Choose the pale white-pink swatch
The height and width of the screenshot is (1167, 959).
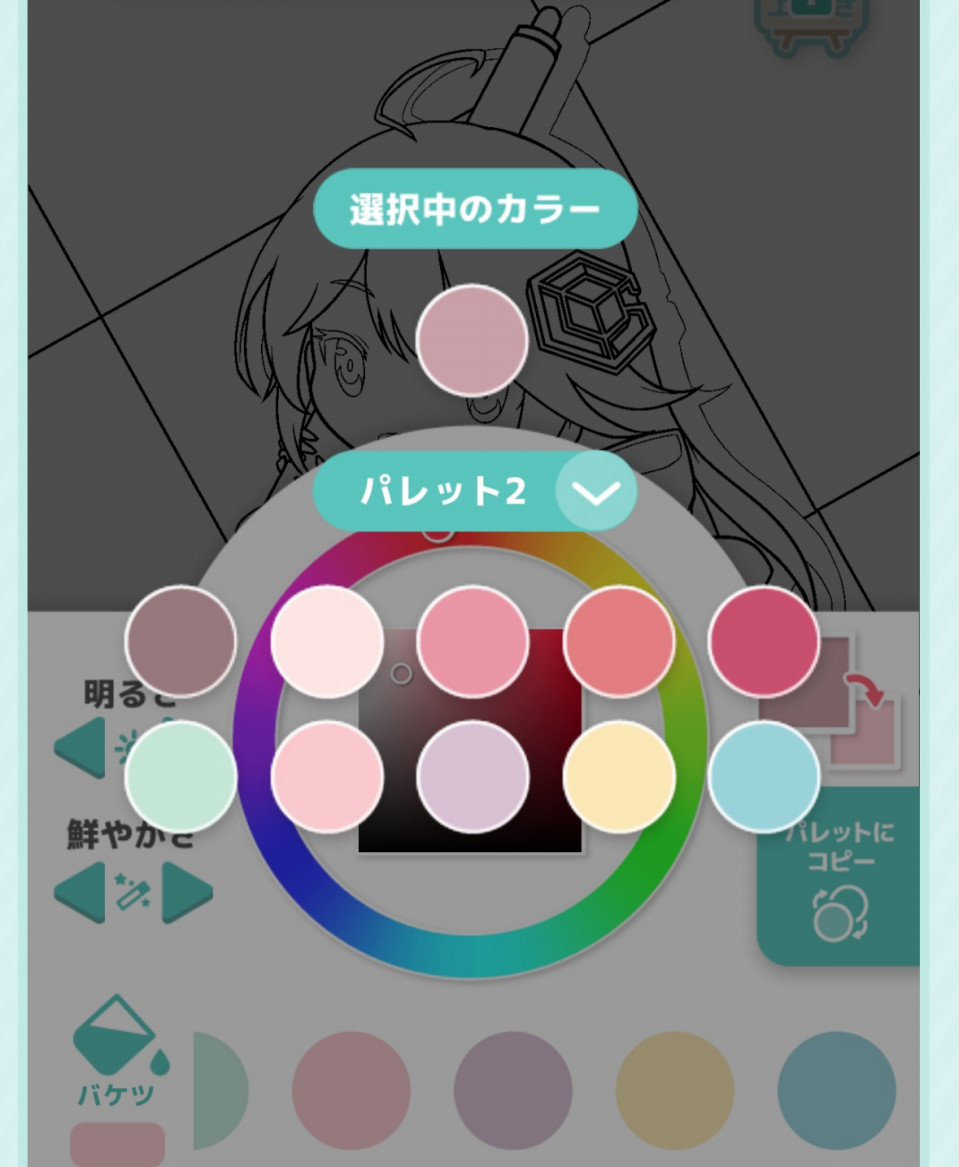click(327, 641)
